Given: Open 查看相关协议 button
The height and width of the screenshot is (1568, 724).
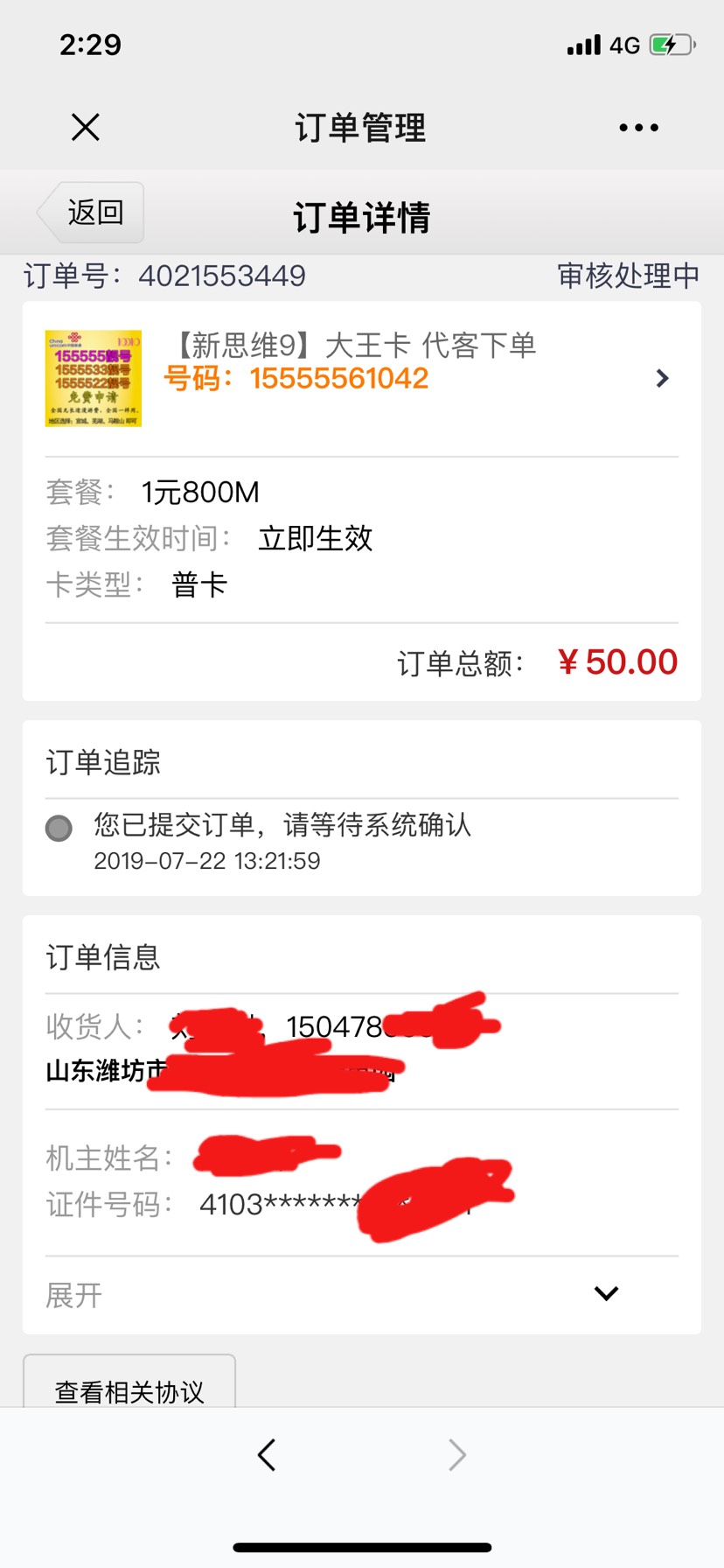Looking at the screenshot, I should (129, 1382).
